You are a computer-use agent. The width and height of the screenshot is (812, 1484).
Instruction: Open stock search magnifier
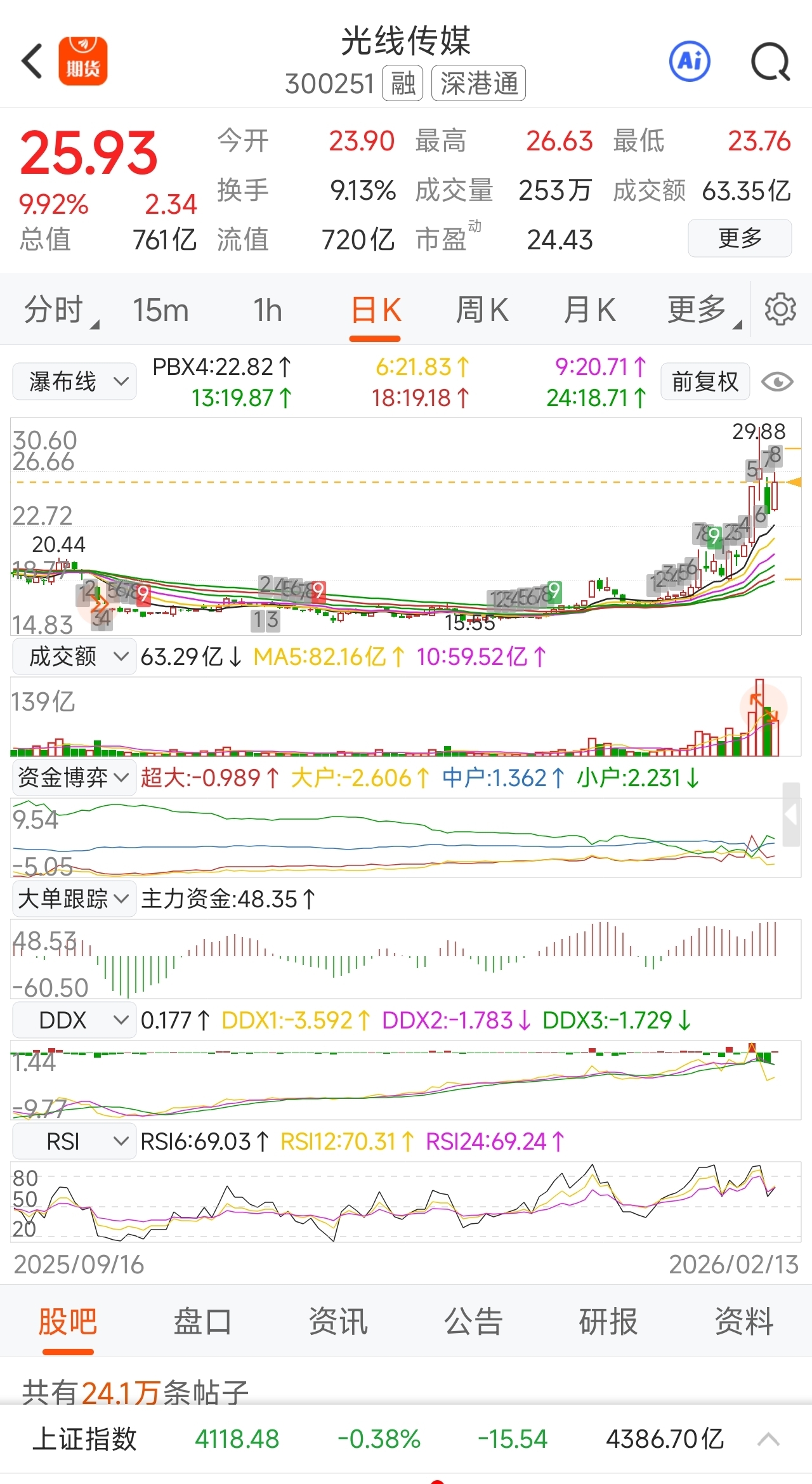[770, 62]
